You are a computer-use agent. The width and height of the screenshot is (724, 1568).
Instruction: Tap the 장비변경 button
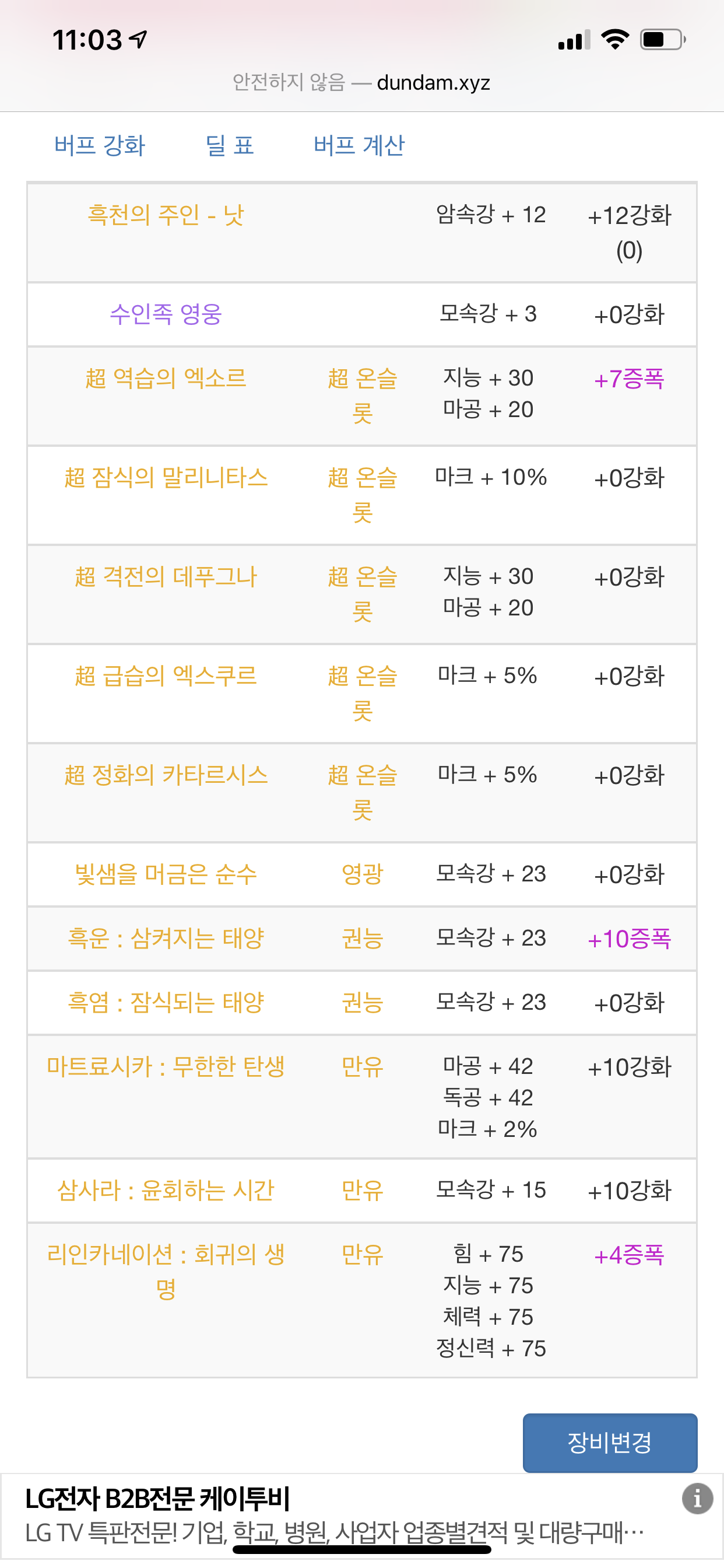pos(610,1442)
